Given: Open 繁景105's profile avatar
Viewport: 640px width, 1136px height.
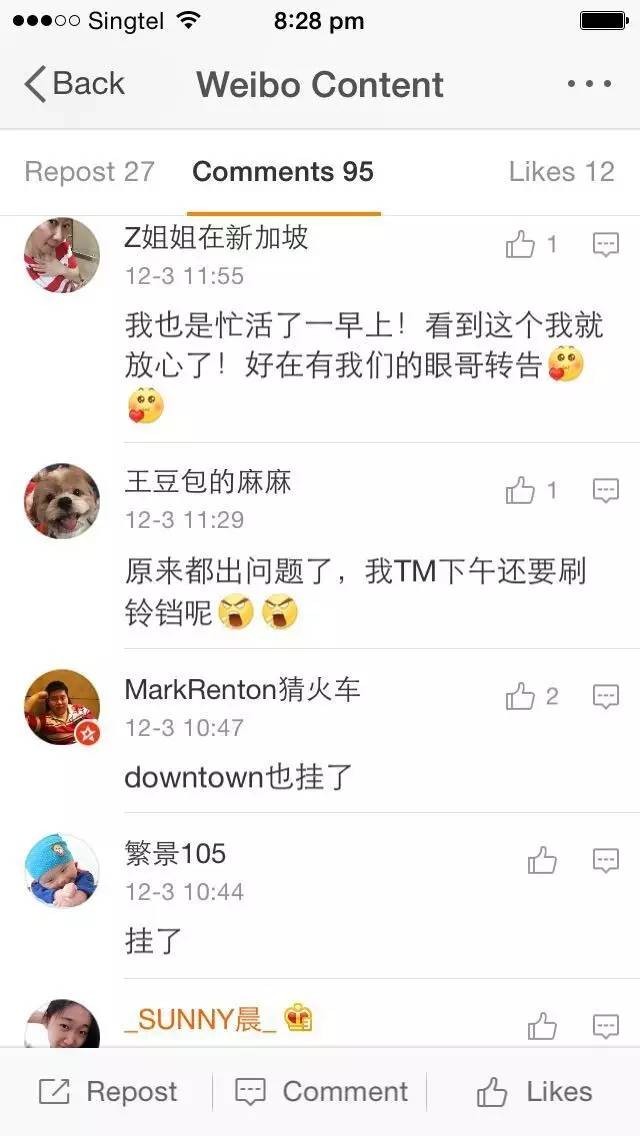Looking at the screenshot, I should (x=62, y=871).
